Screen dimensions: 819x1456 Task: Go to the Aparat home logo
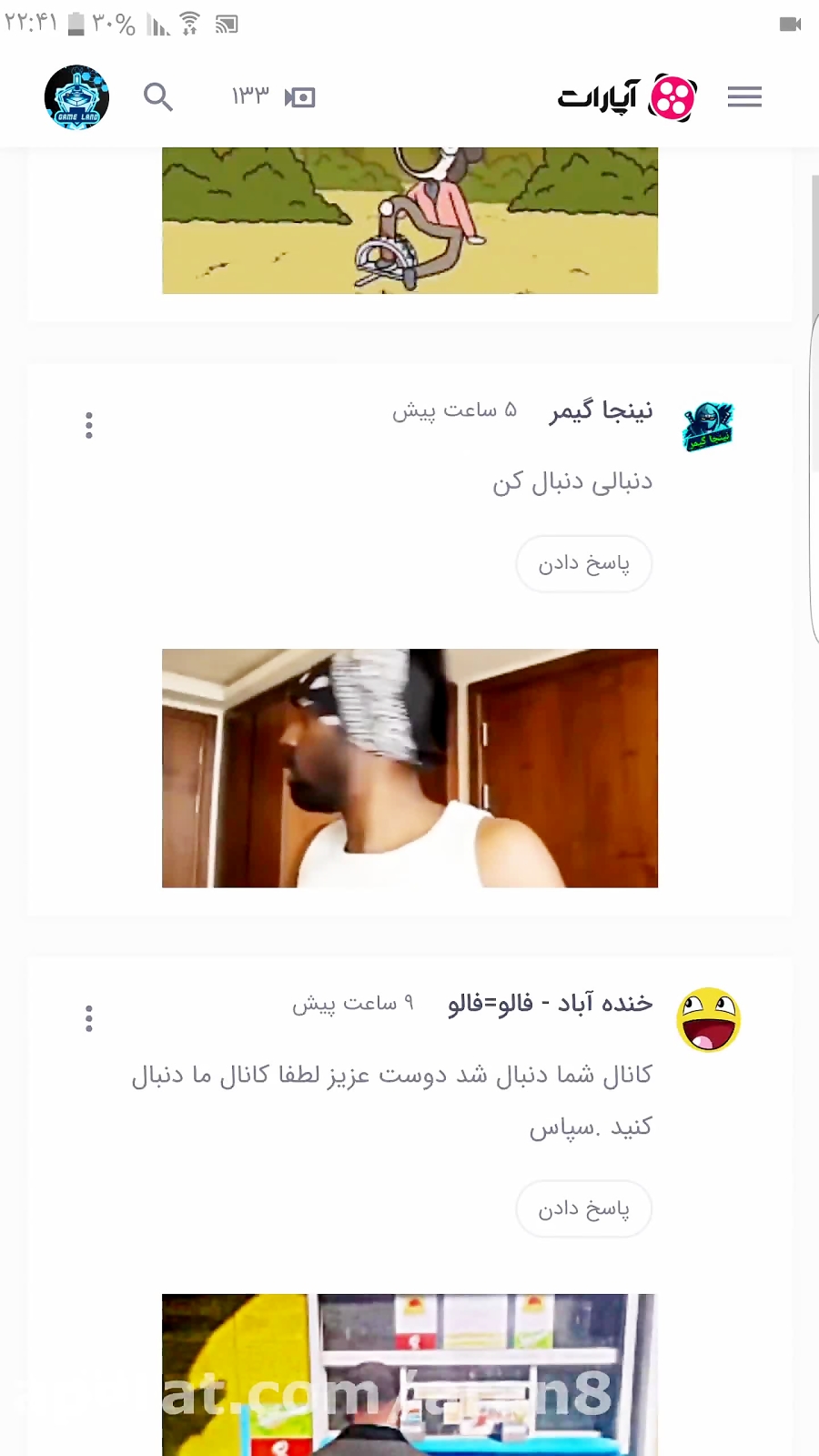pos(626,96)
